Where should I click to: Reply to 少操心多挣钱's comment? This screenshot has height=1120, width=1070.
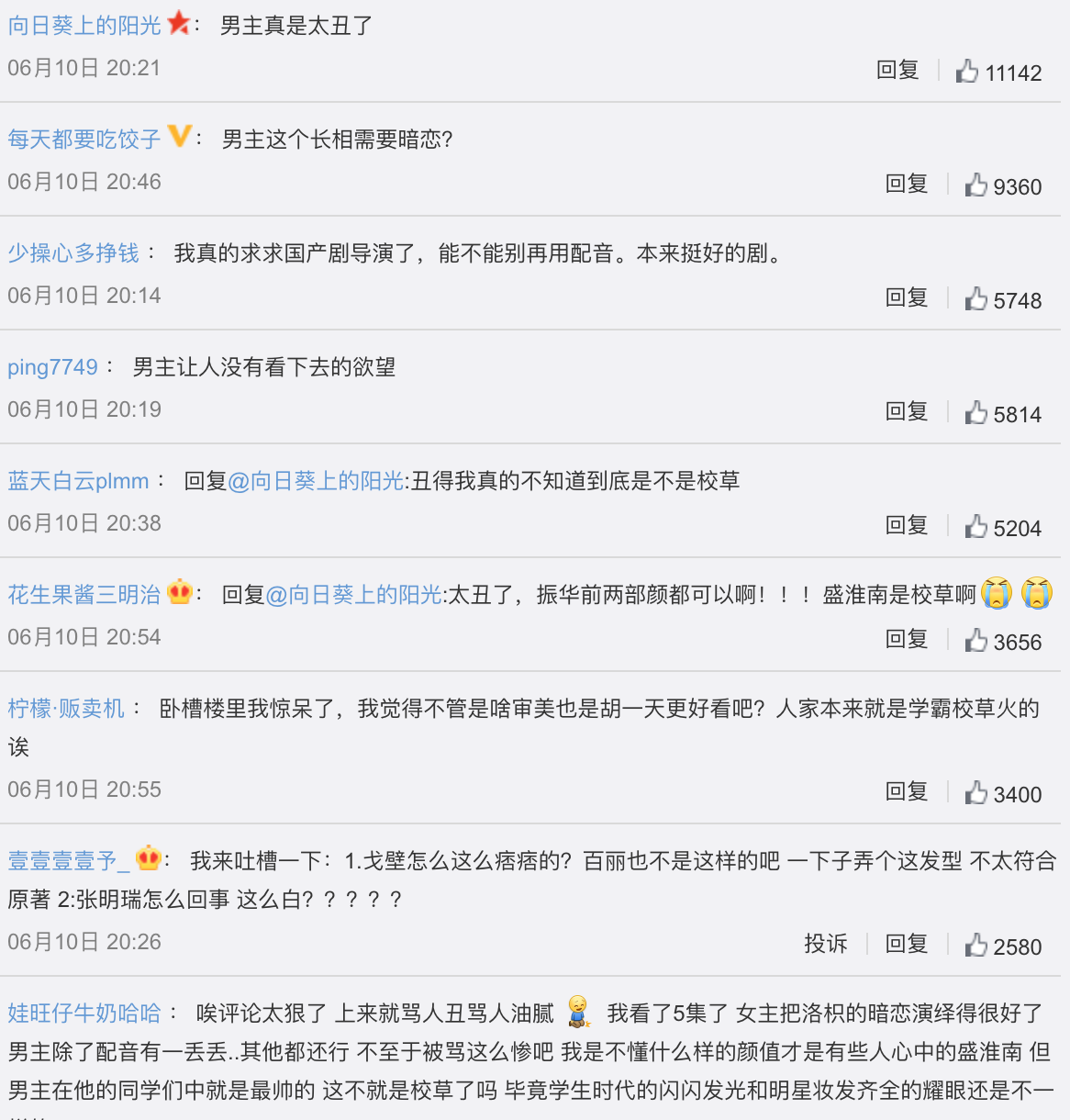click(x=907, y=298)
